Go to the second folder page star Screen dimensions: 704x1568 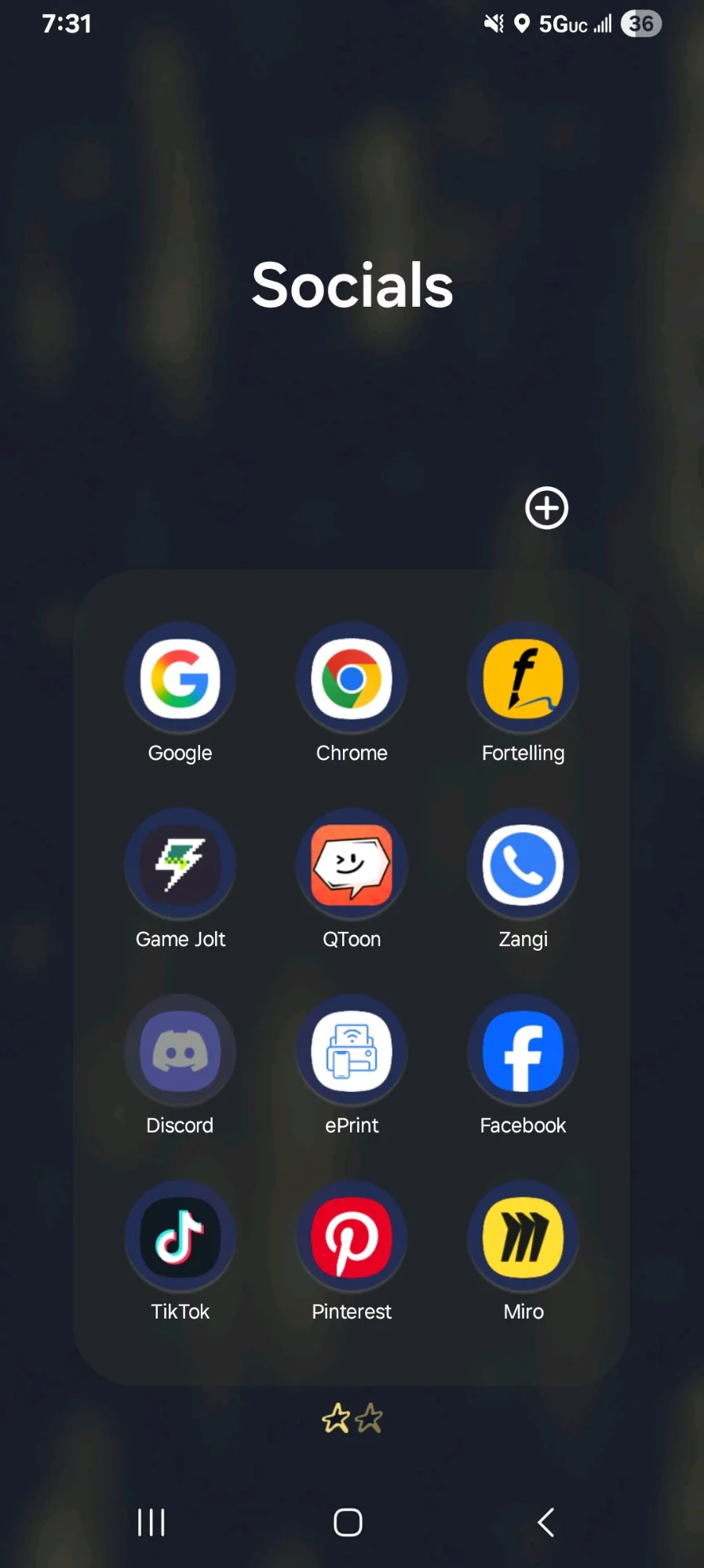(368, 1418)
